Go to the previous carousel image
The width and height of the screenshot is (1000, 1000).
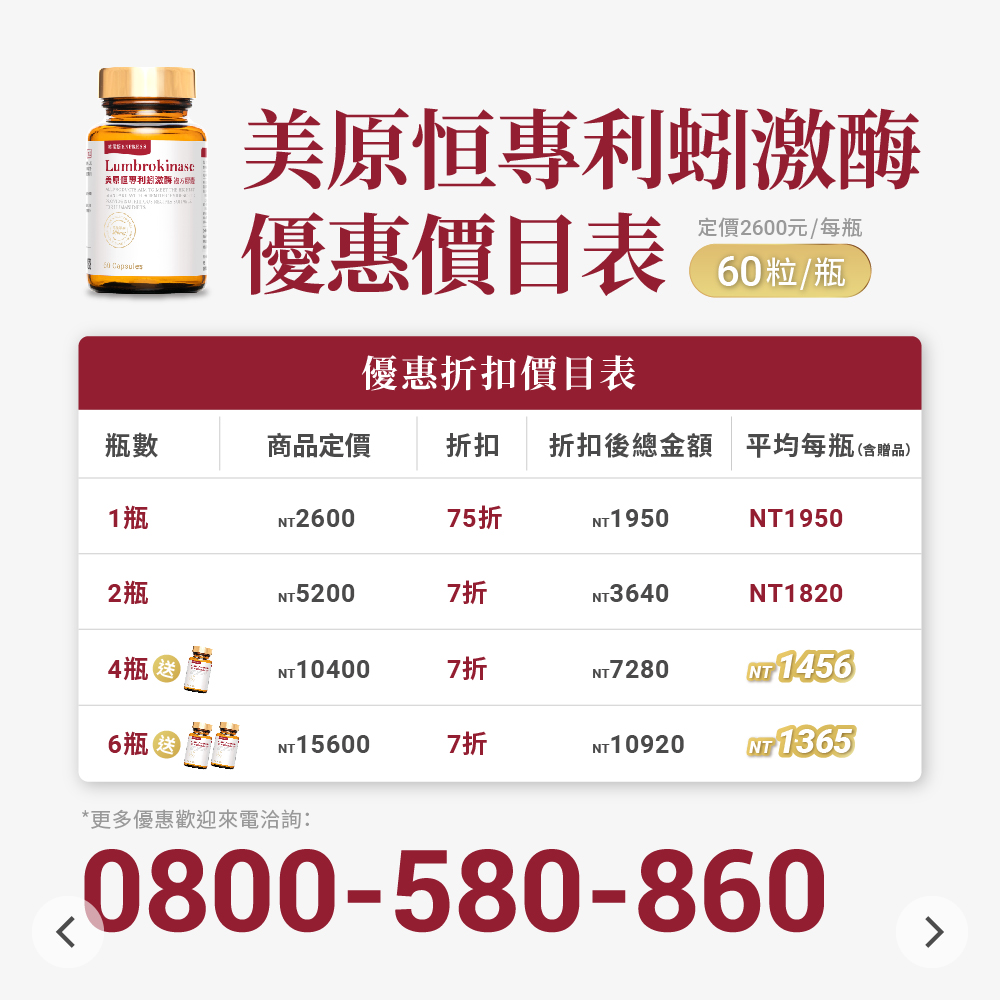[x=67, y=932]
